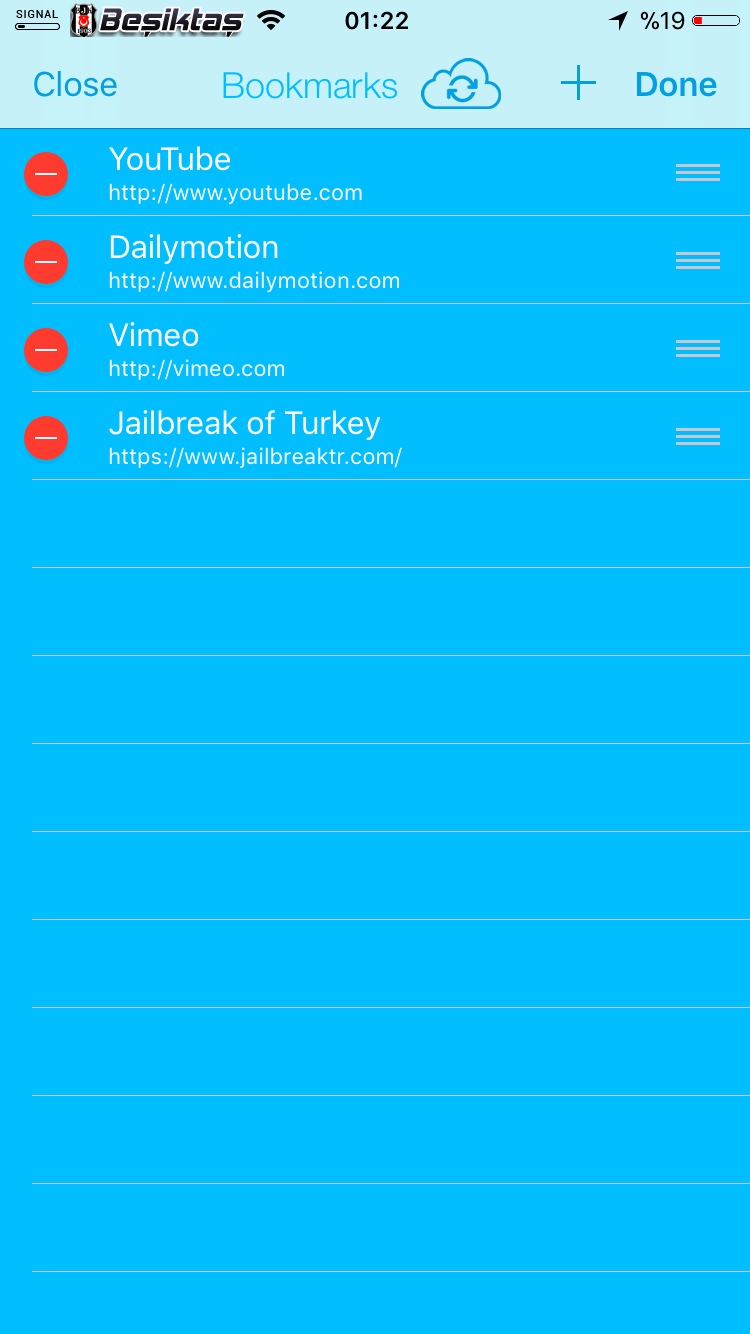Tap the Bookmarks title label
The width and height of the screenshot is (750, 1334).
click(x=309, y=84)
